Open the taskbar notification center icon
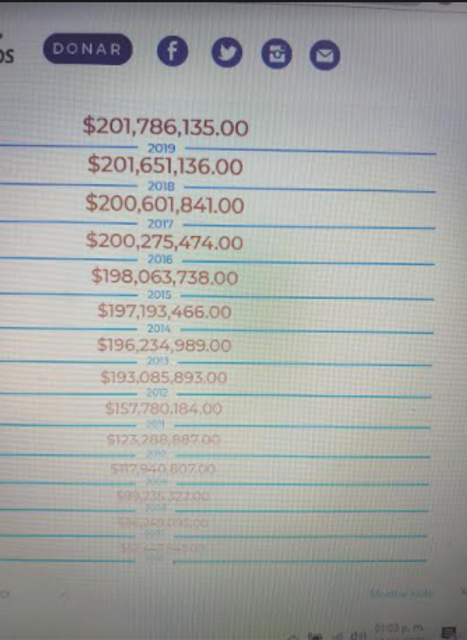The width and height of the screenshot is (467, 640). coord(449,632)
